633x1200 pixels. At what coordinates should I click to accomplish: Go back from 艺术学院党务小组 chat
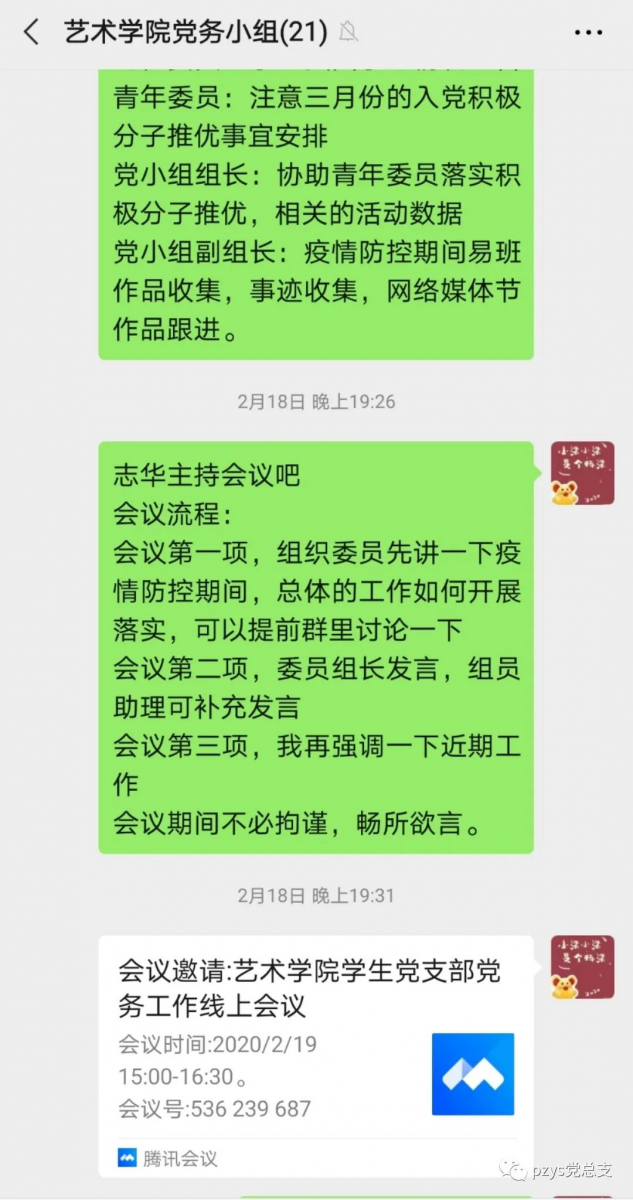coord(31,33)
